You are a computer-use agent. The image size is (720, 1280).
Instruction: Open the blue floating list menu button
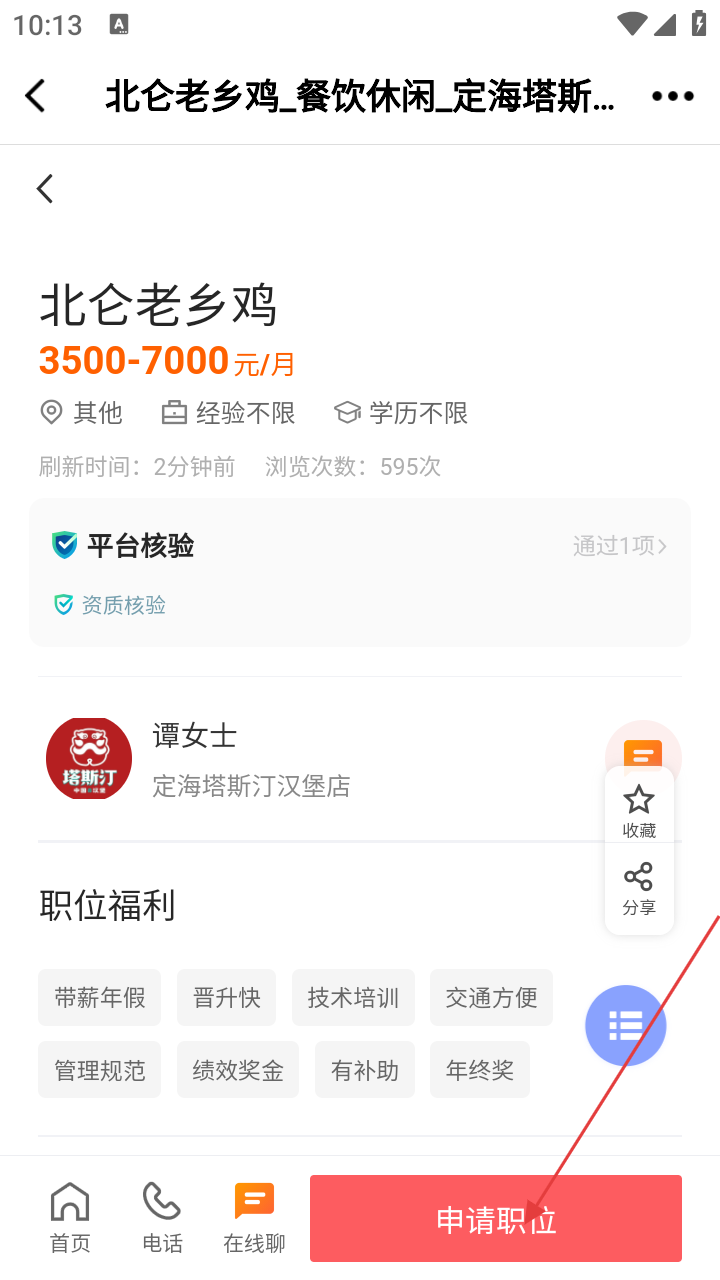(626, 1025)
